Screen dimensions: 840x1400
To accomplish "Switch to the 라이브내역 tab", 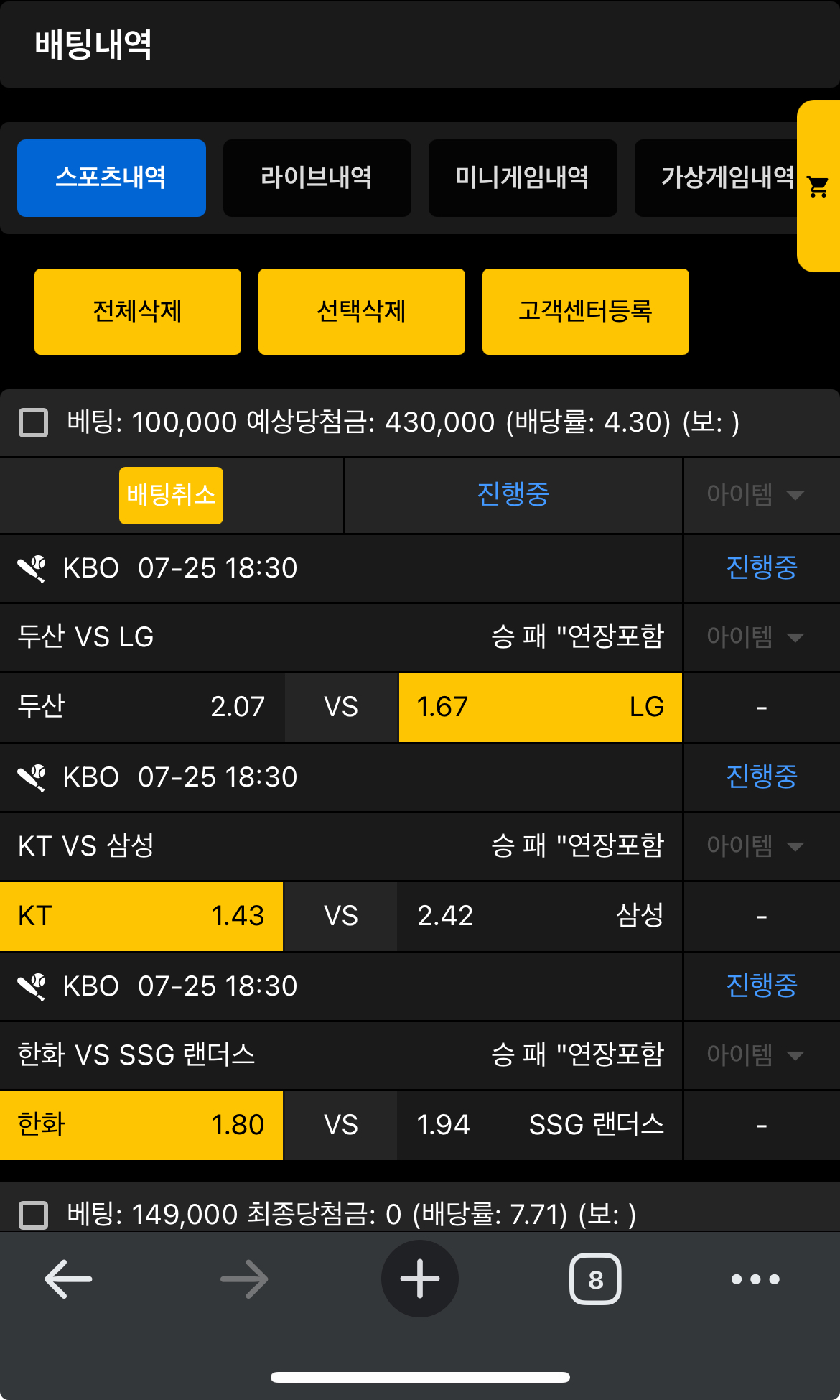I will [317, 178].
